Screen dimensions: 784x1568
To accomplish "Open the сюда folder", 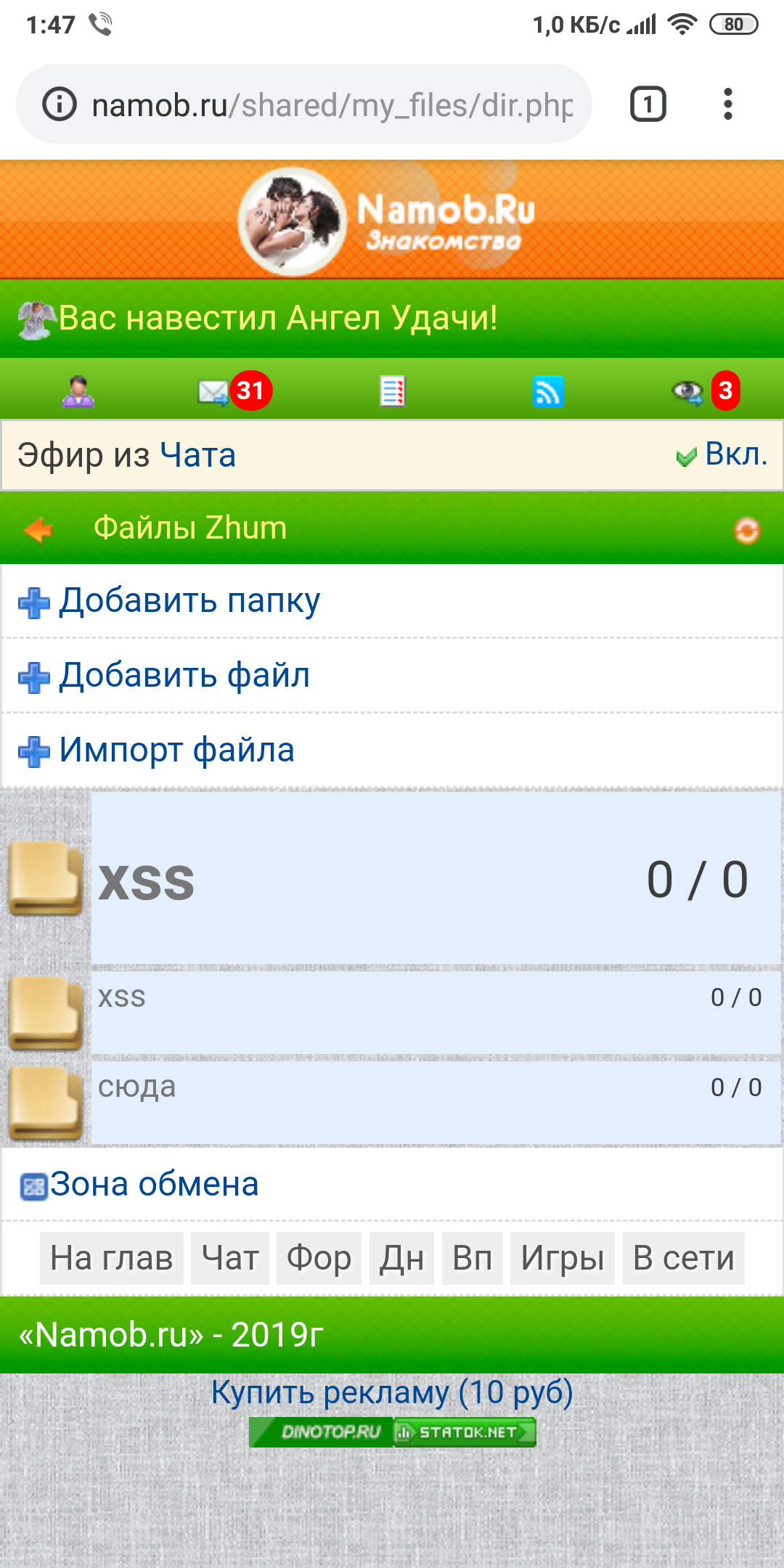I will (x=137, y=1087).
